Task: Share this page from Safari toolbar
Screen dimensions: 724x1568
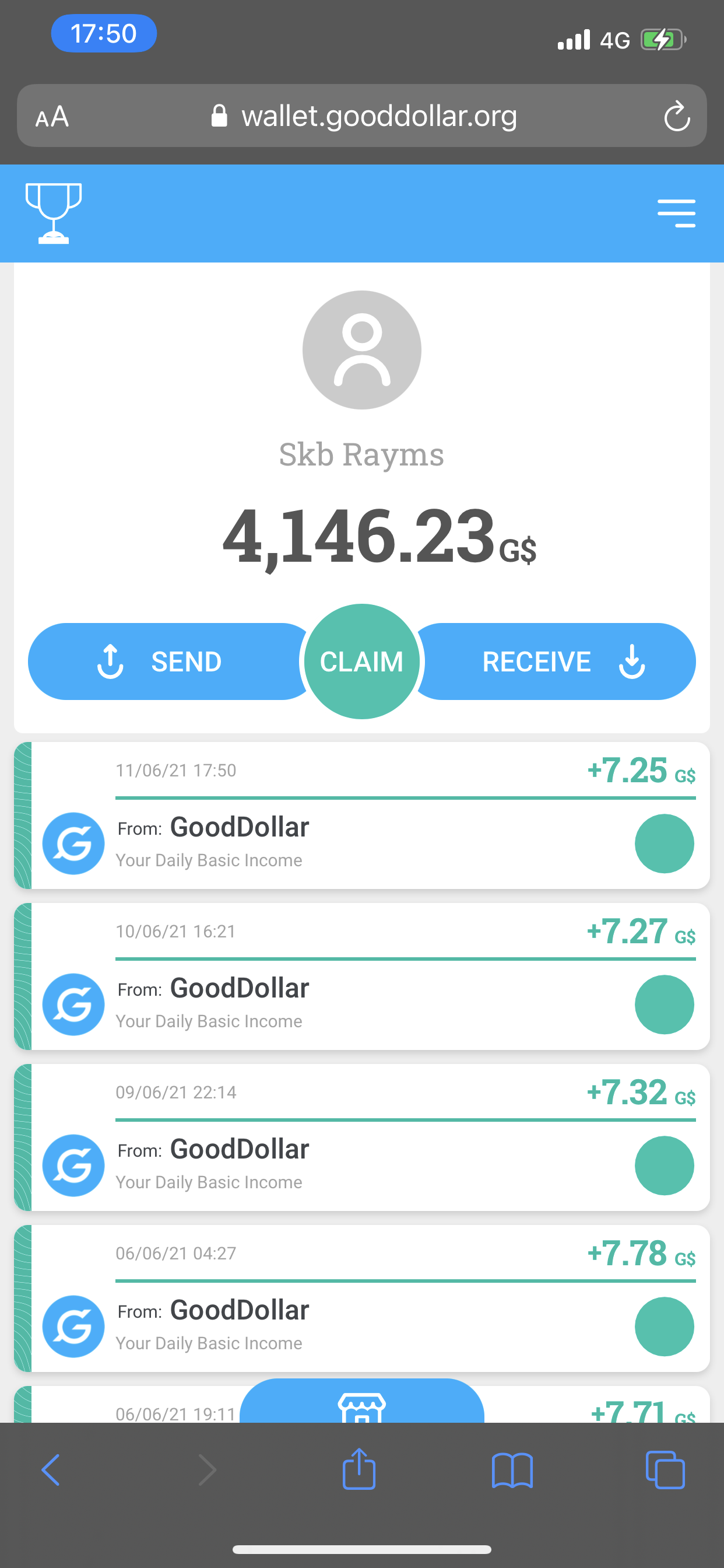Action: coord(359,1468)
